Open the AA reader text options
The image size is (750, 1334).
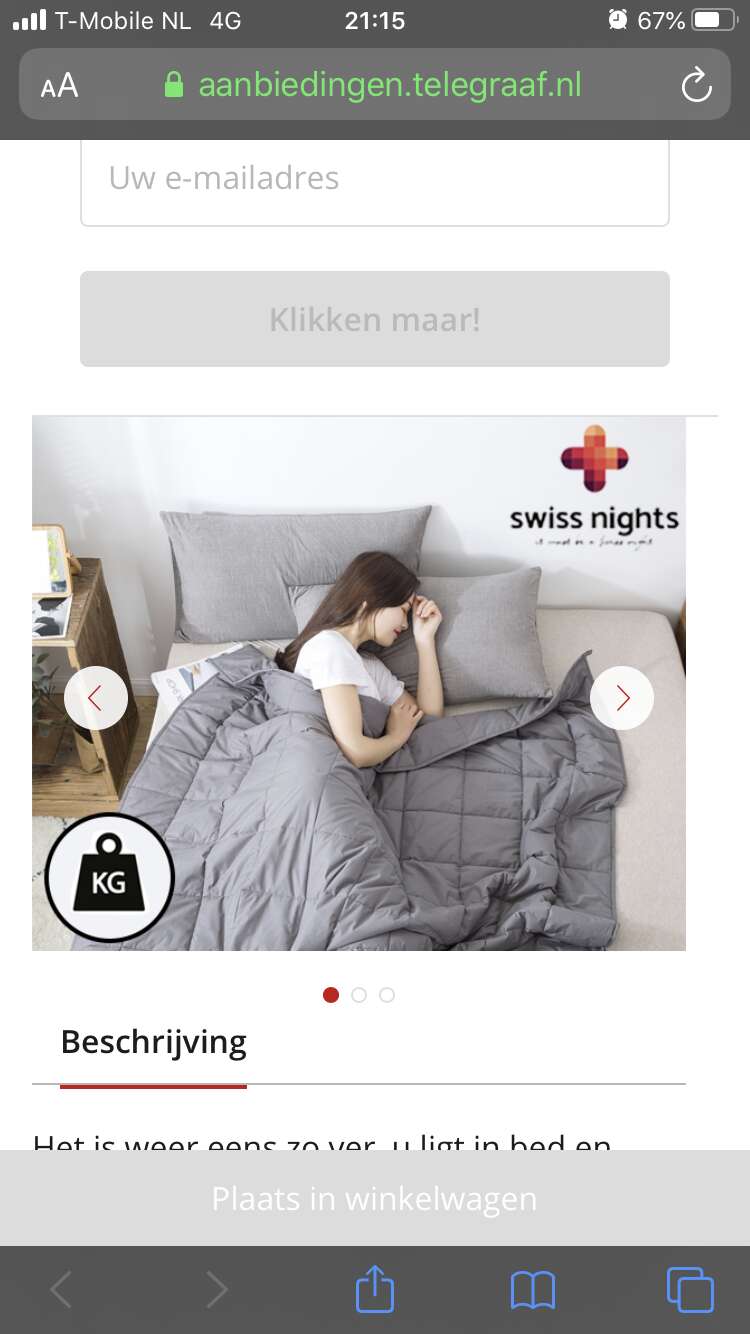tap(59, 86)
